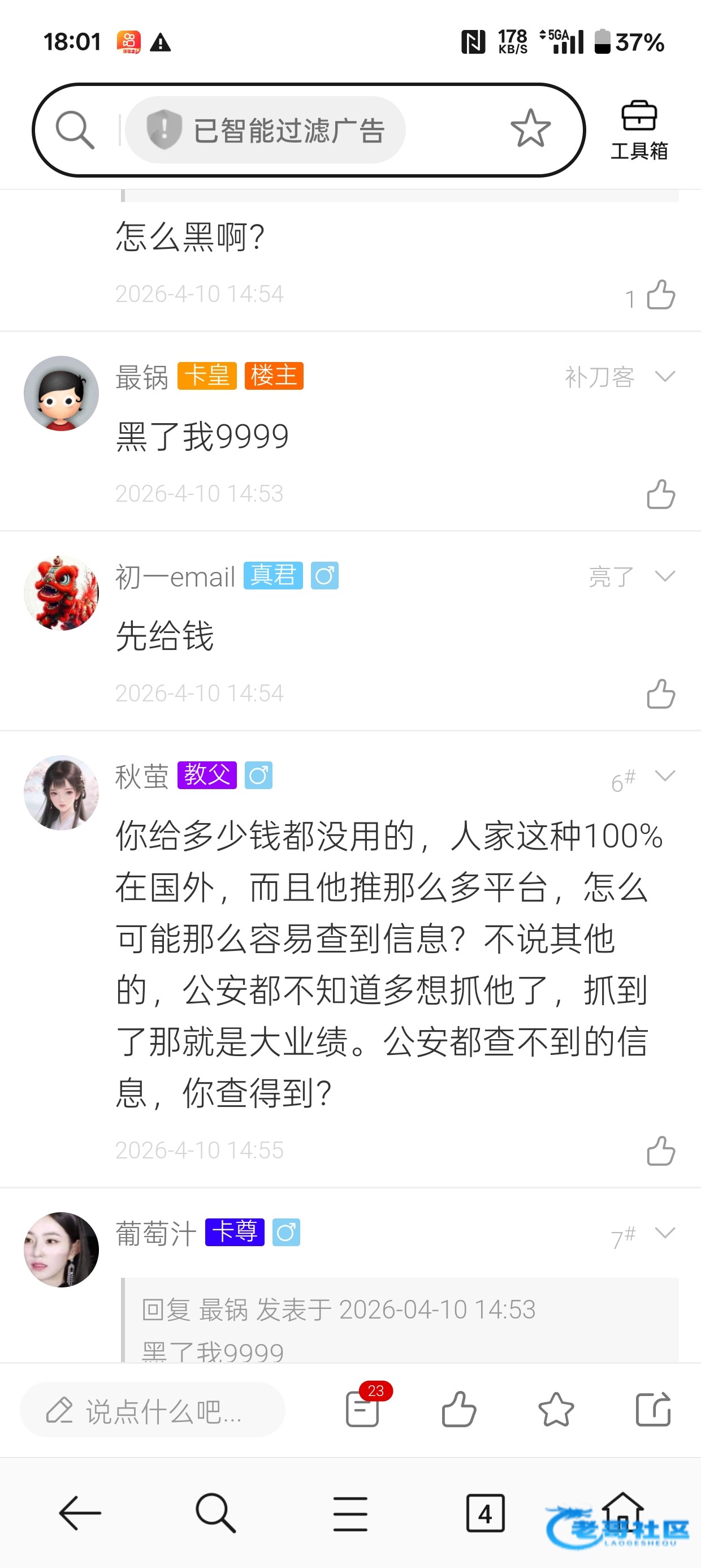701x1568 pixels.
Task: Open 秋萤's avatar
Action: pos(61,792)
